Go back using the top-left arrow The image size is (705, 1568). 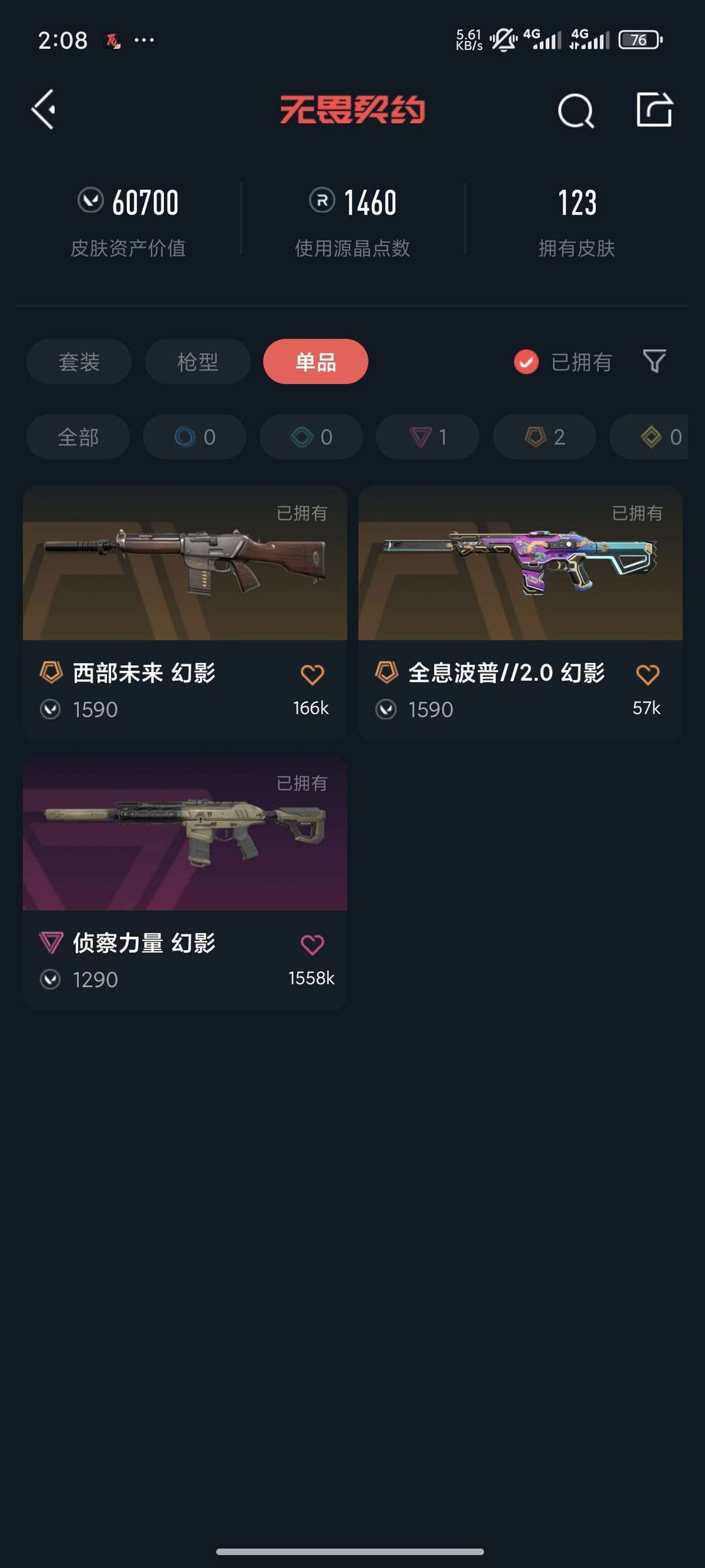click(44, 110)
